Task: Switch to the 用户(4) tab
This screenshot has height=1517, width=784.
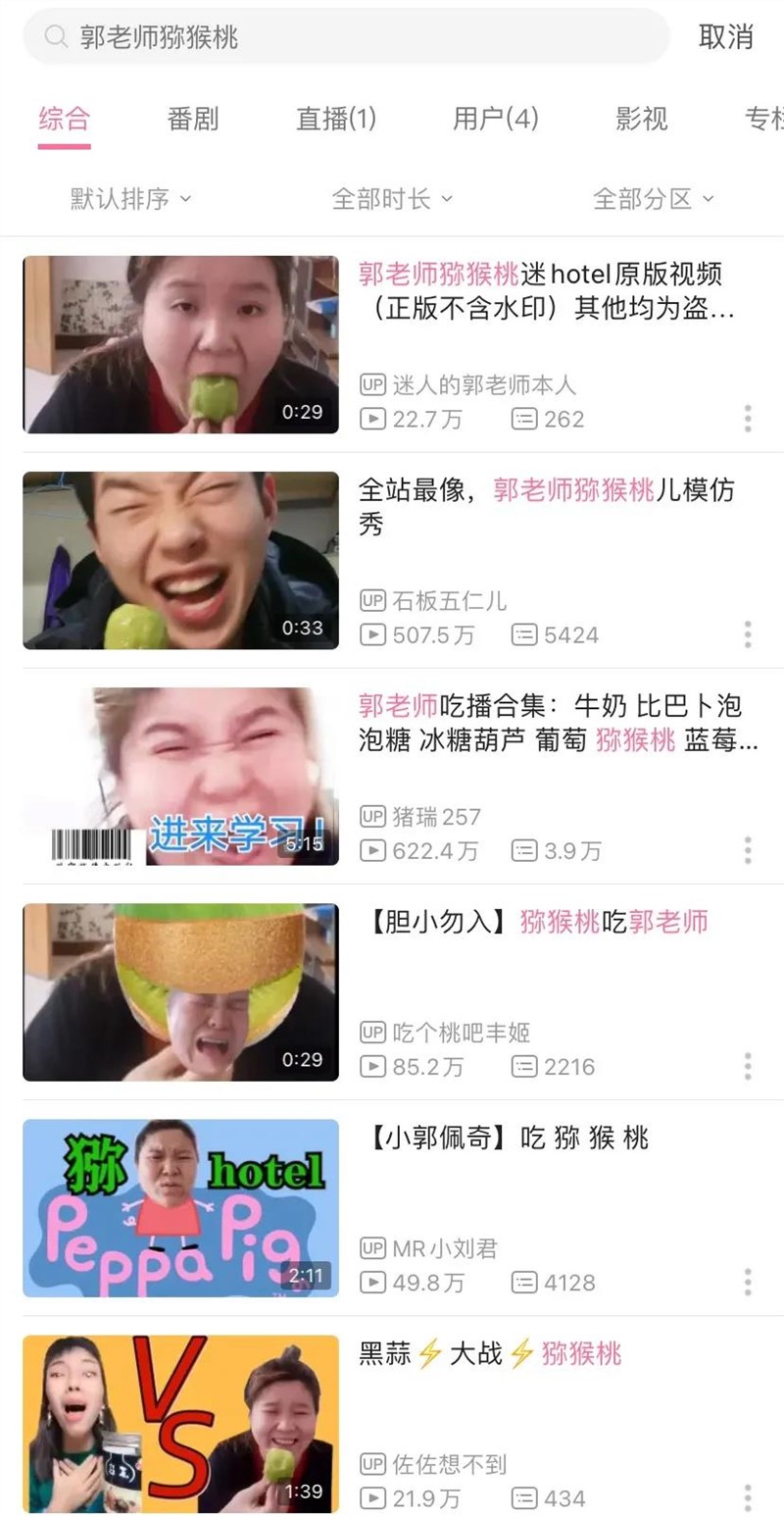Action: click(x=495, y=119)
